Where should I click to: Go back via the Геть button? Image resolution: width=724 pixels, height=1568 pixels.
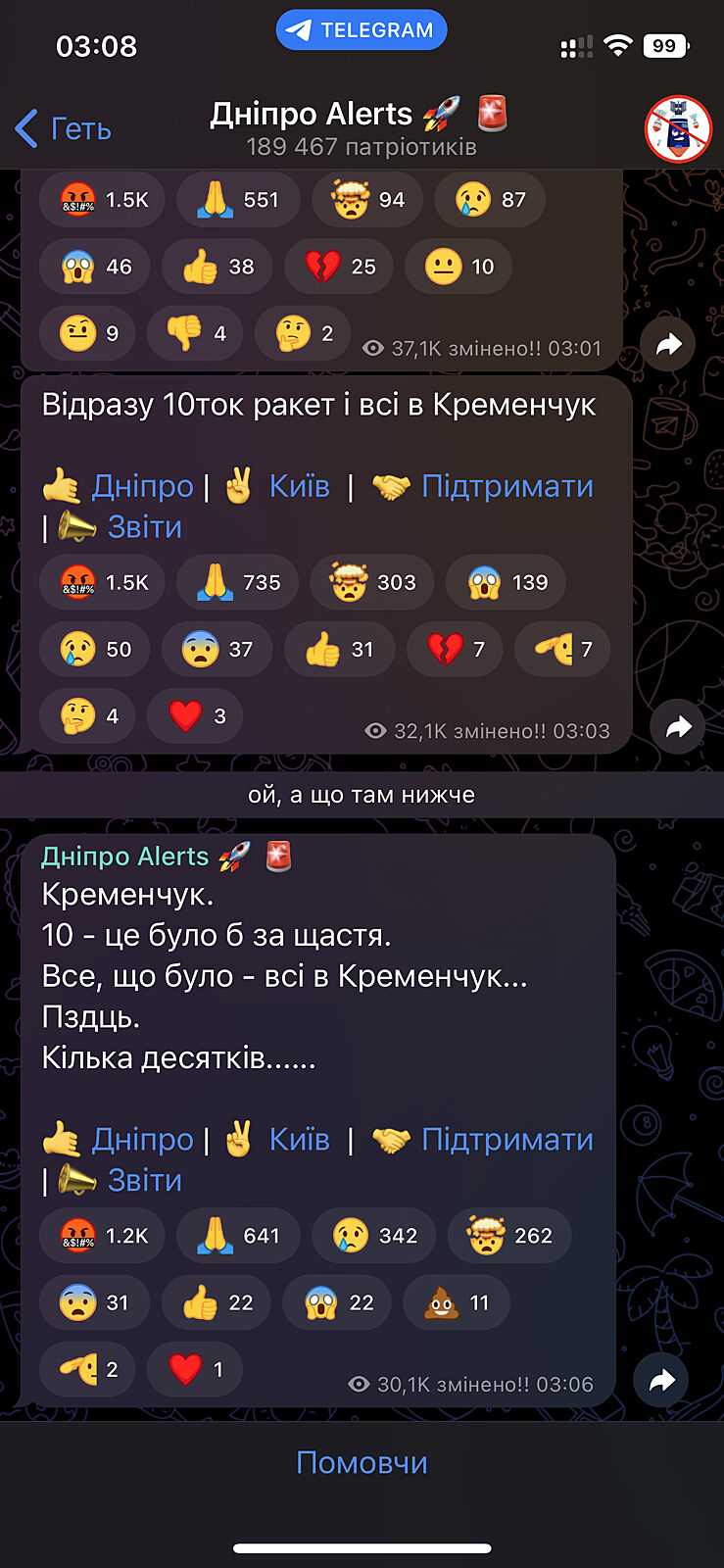click(65, 128)
